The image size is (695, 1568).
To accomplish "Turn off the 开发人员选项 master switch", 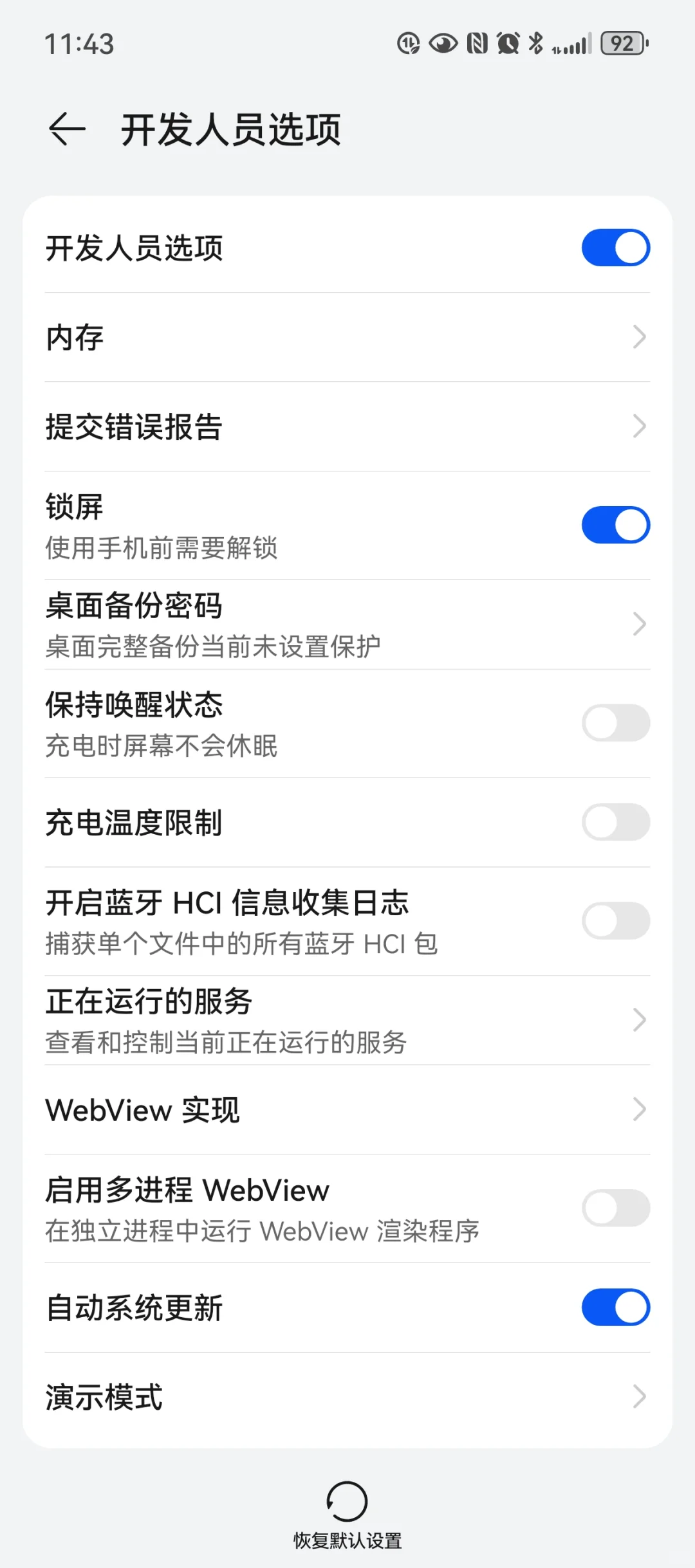I will tap(615, 248).
